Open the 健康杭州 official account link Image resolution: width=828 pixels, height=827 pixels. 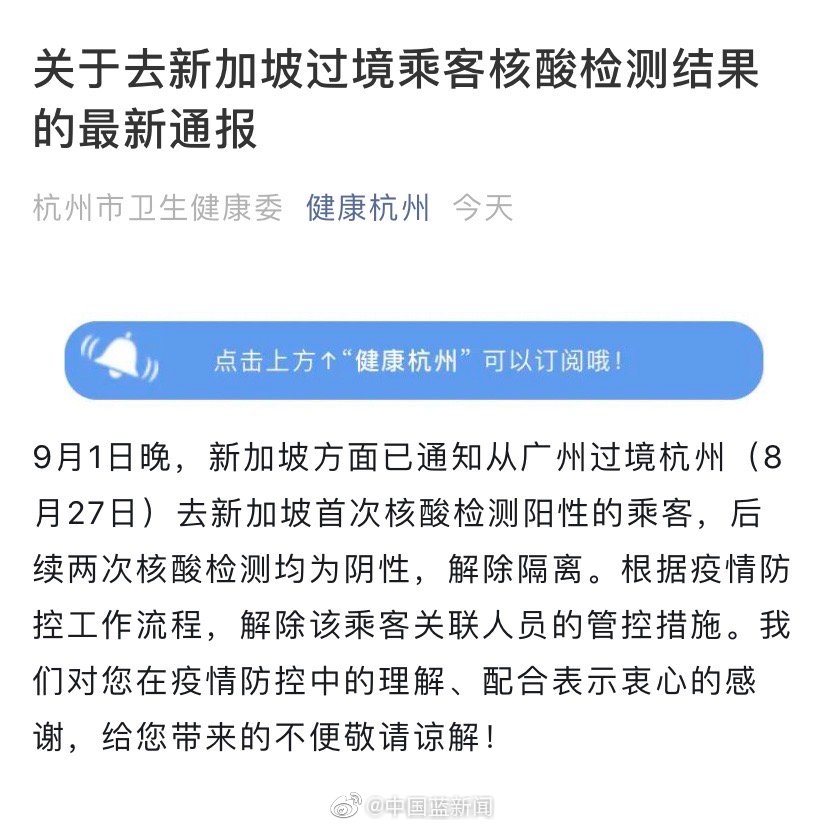pos(368,208)
